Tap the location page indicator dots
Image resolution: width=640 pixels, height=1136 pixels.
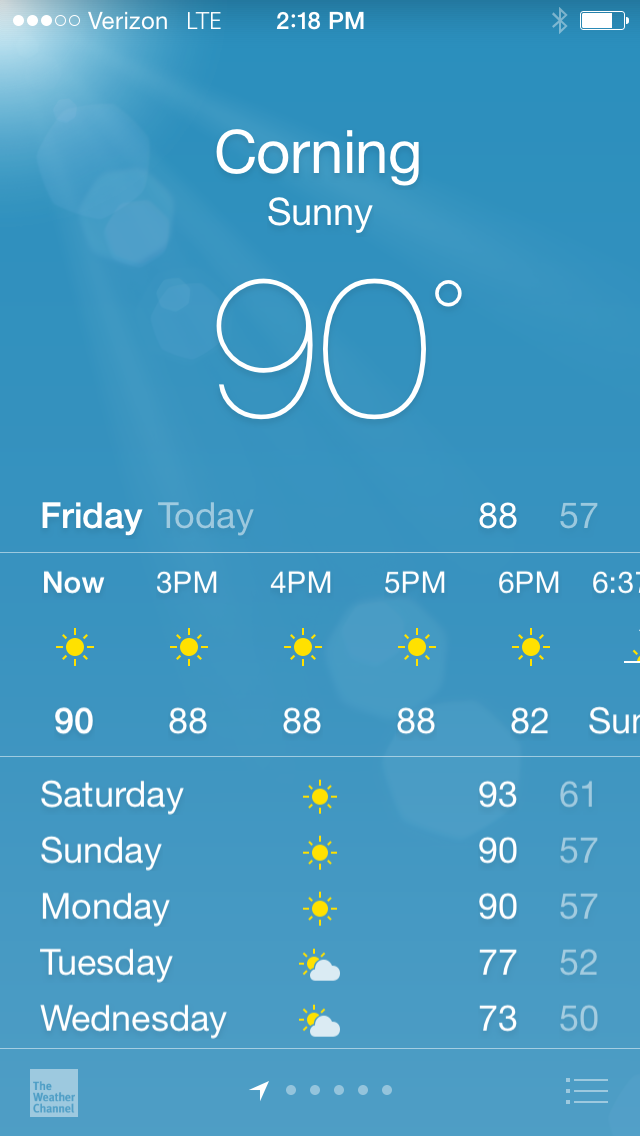[x=322, y=1090]
